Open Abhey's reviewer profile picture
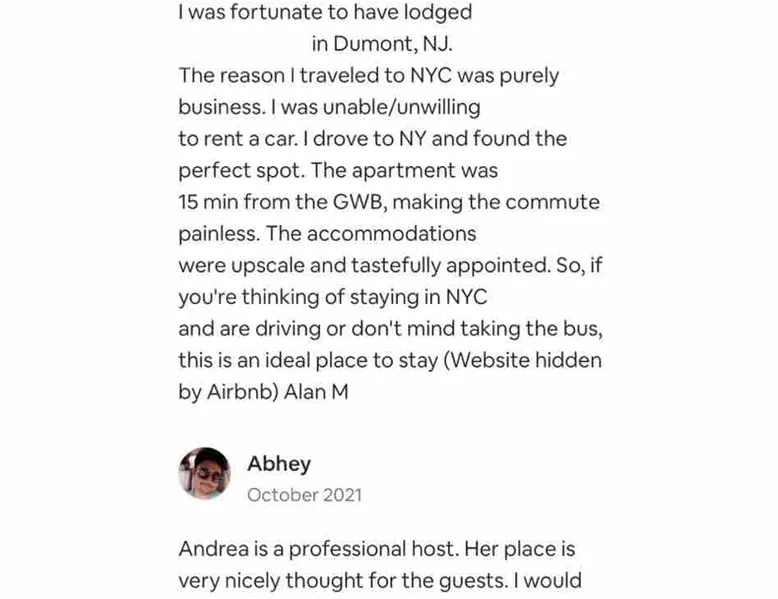 (205, 473)
